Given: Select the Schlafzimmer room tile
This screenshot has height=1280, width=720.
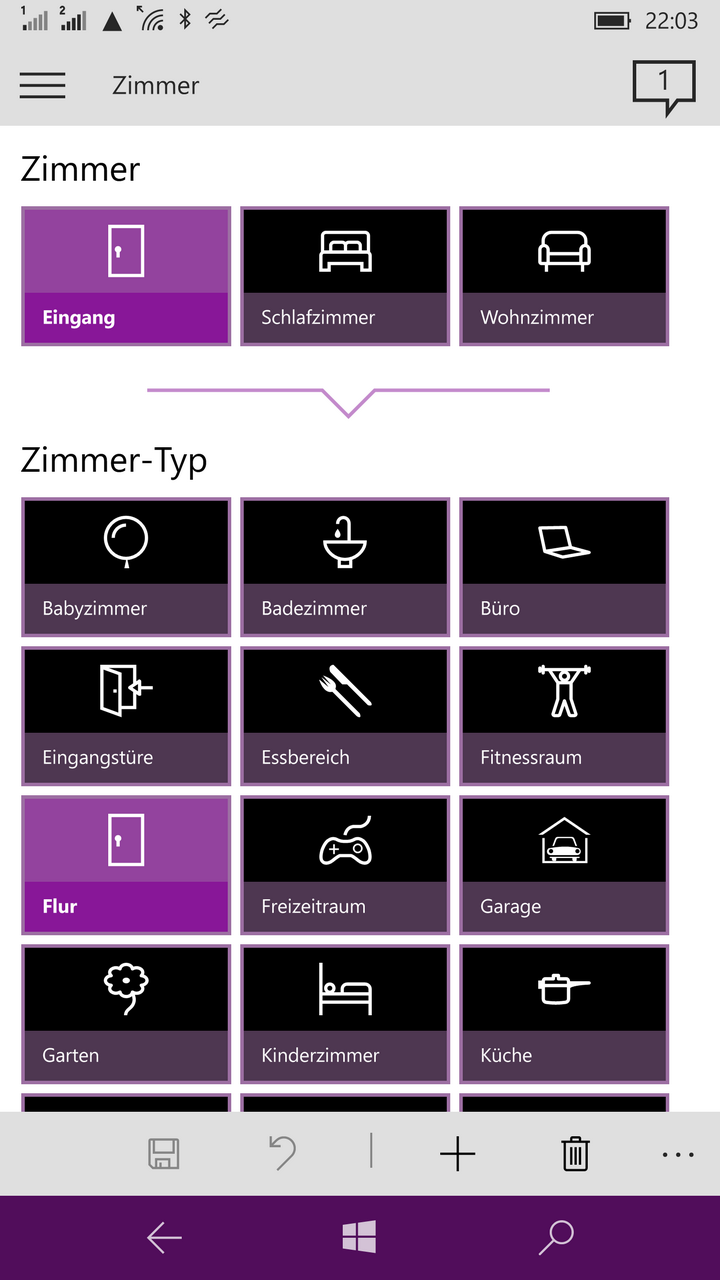Looking at the screenshot, I should point(345,277).
